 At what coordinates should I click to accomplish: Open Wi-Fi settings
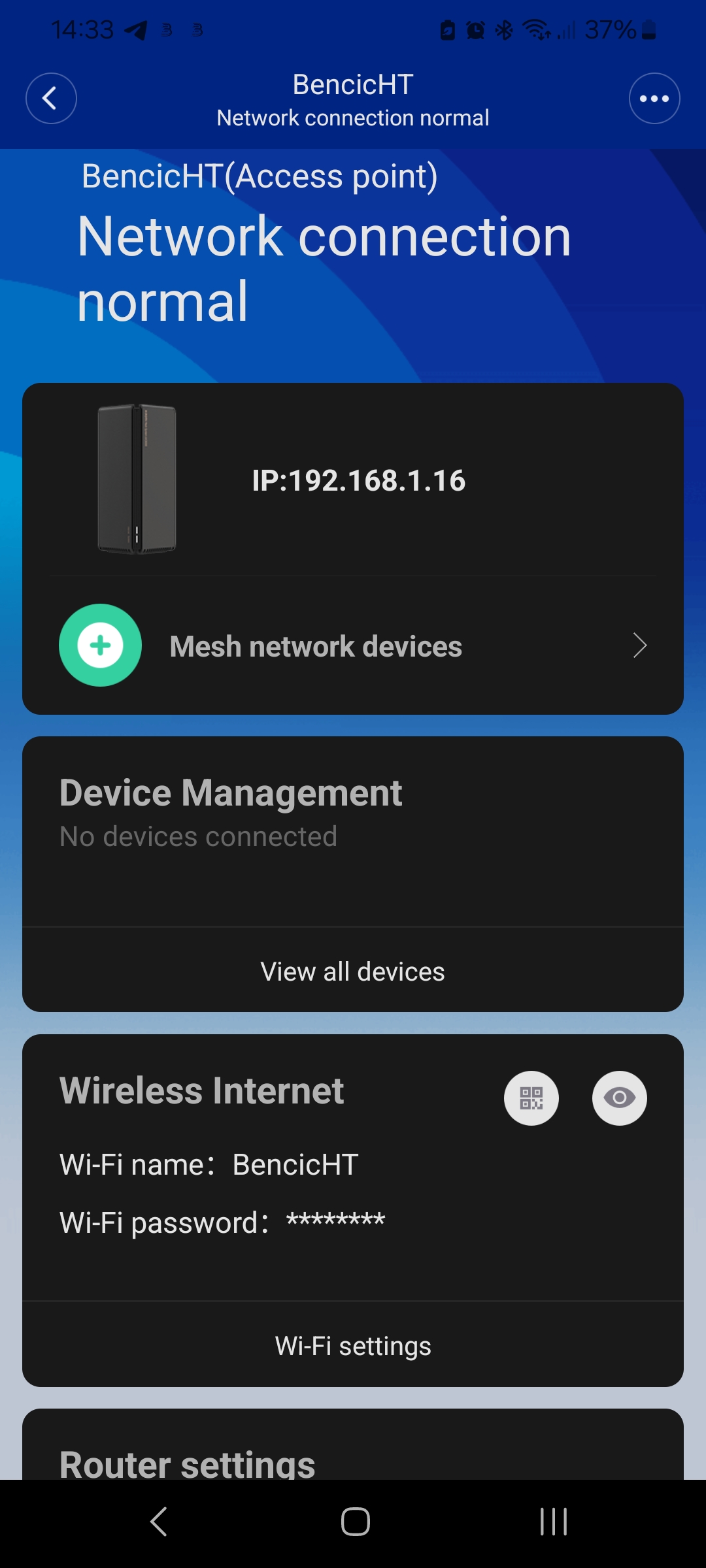pyautogui.click(x=353, y=1345)
